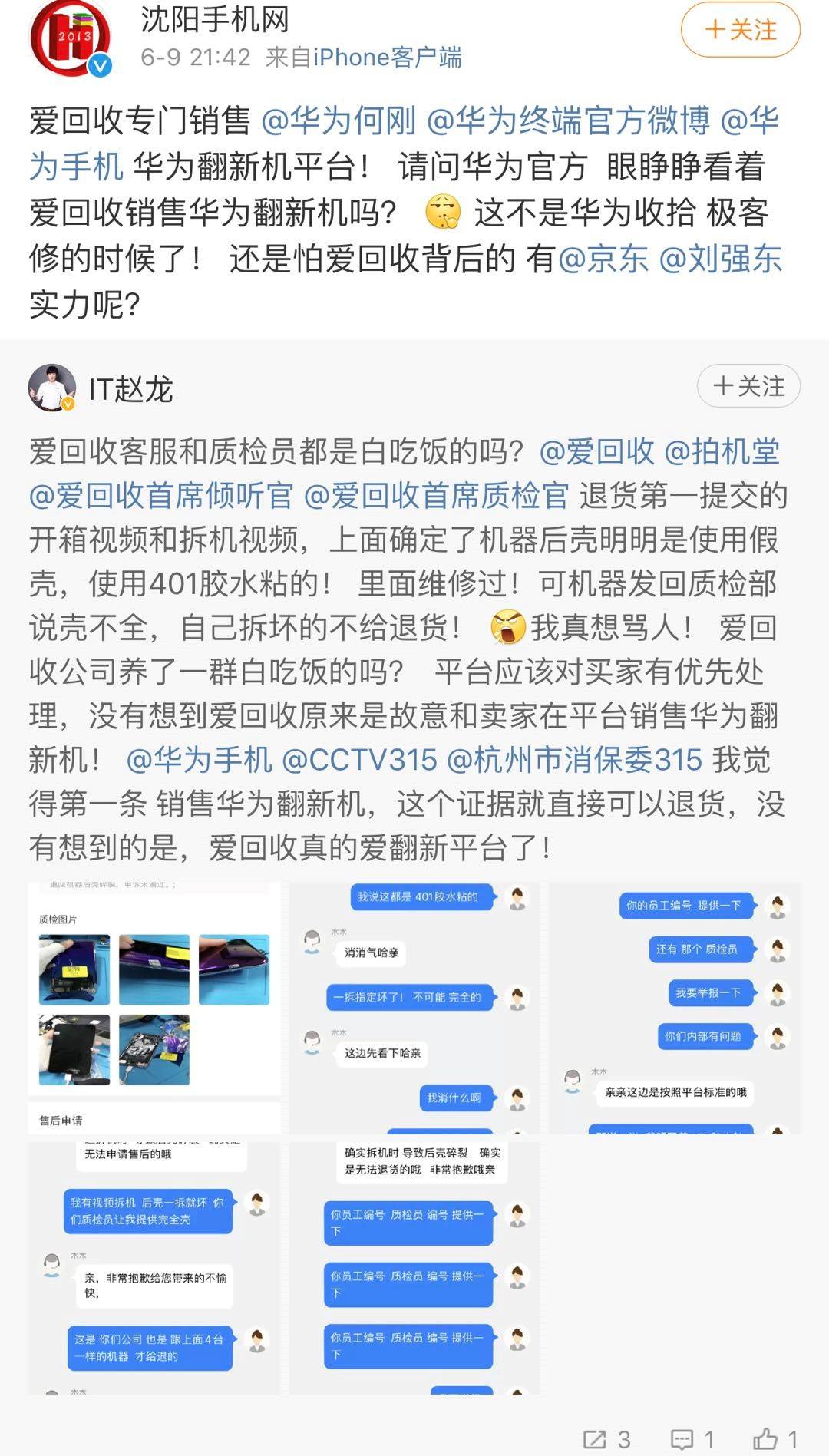The width and height of the screenshot is (829, 1456).
Task: View the image with 无法申请售后的哦
Action: coord(154,1268)
